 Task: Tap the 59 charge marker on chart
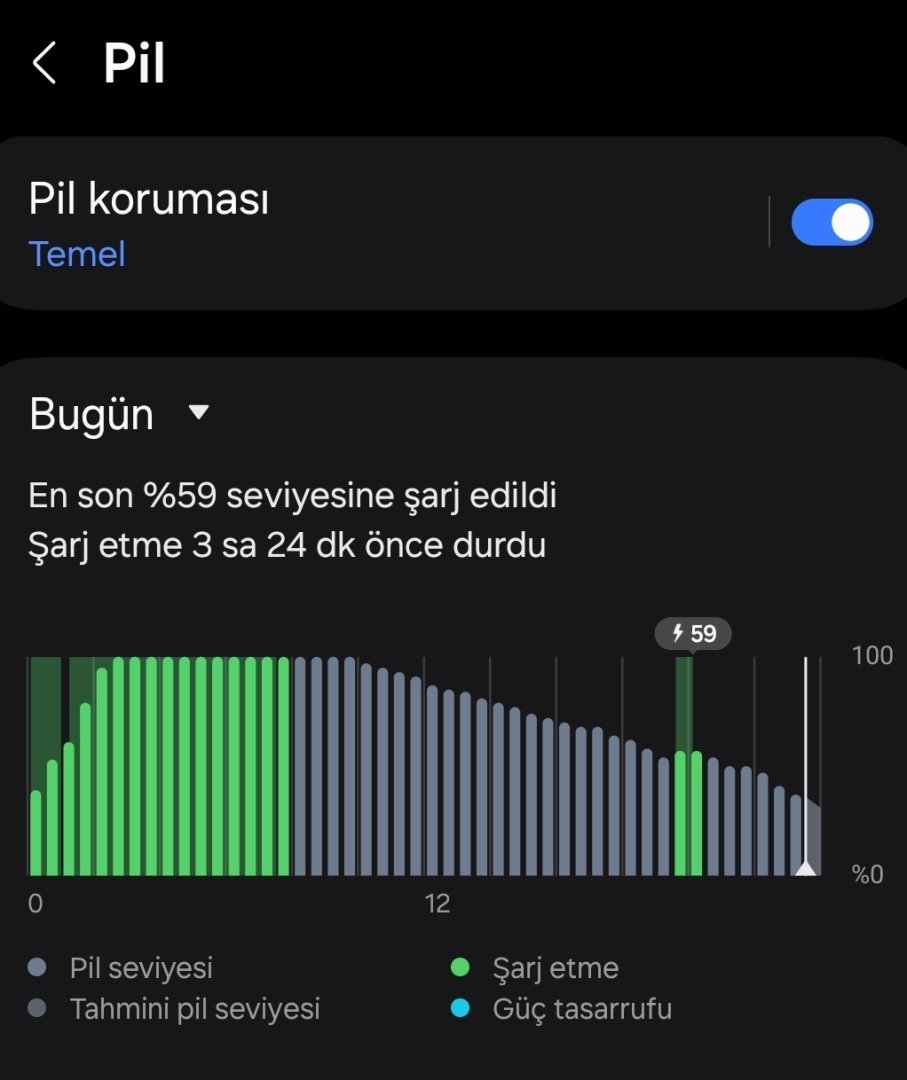[693, 633]
